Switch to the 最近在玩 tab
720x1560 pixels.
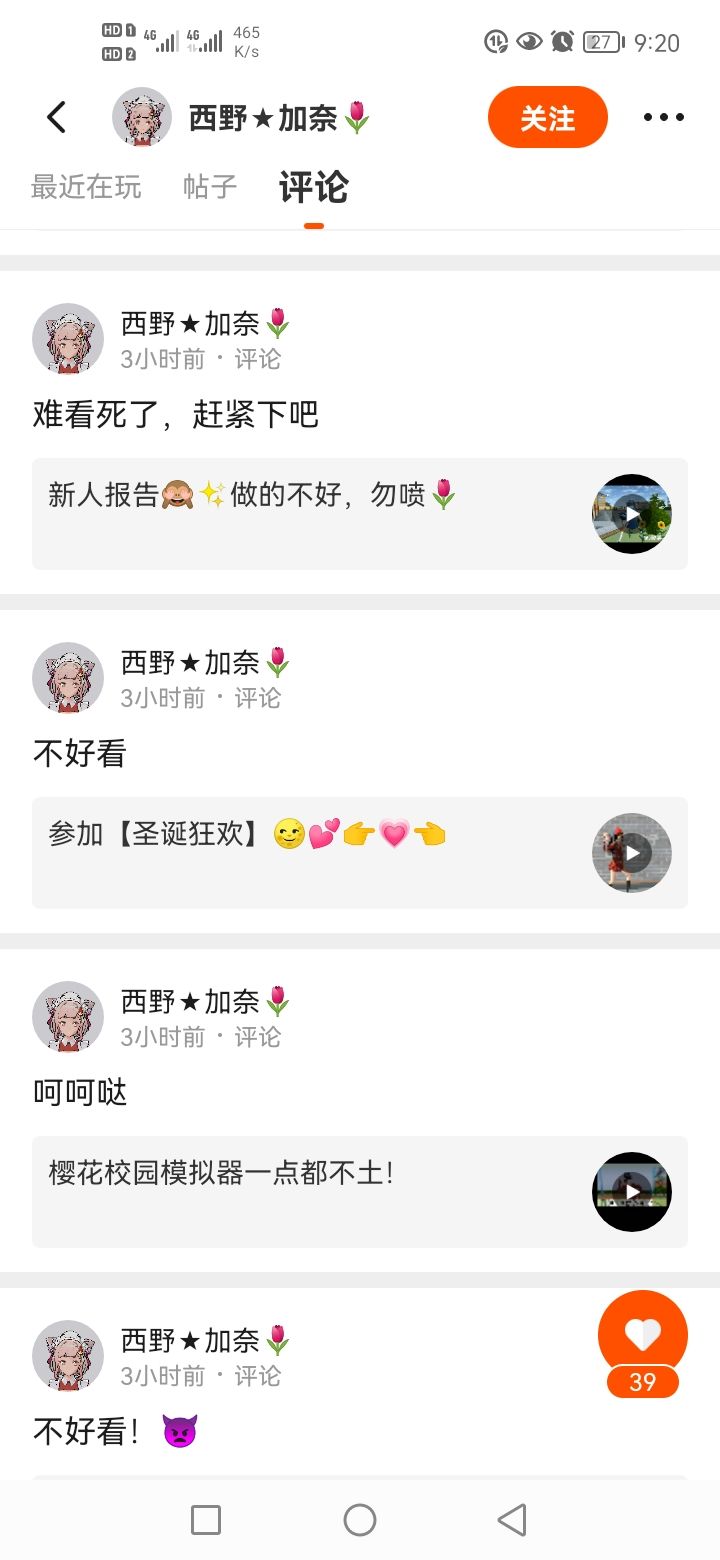pos(86,187)
